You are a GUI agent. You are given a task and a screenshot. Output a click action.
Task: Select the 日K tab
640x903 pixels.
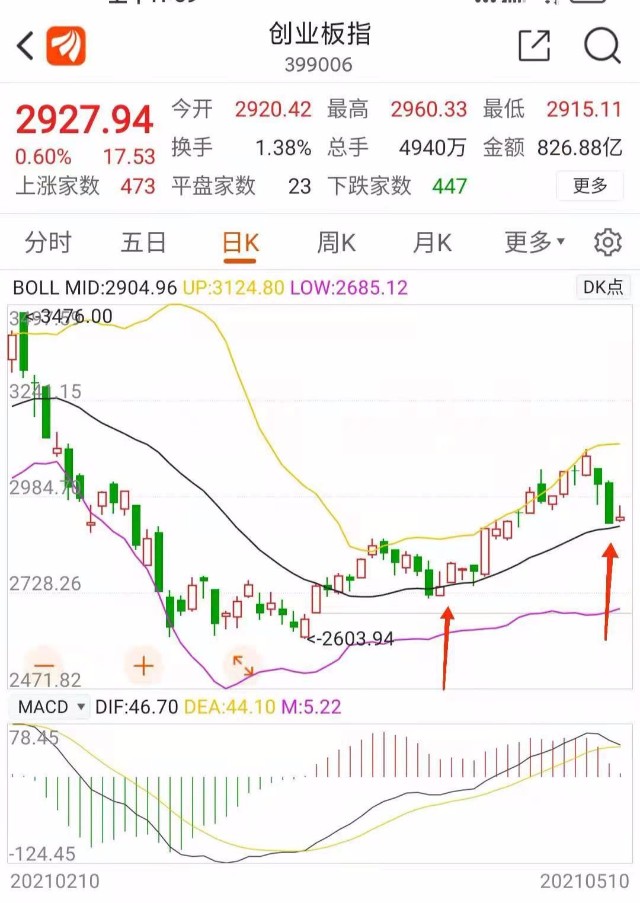[x=240, y=244]
